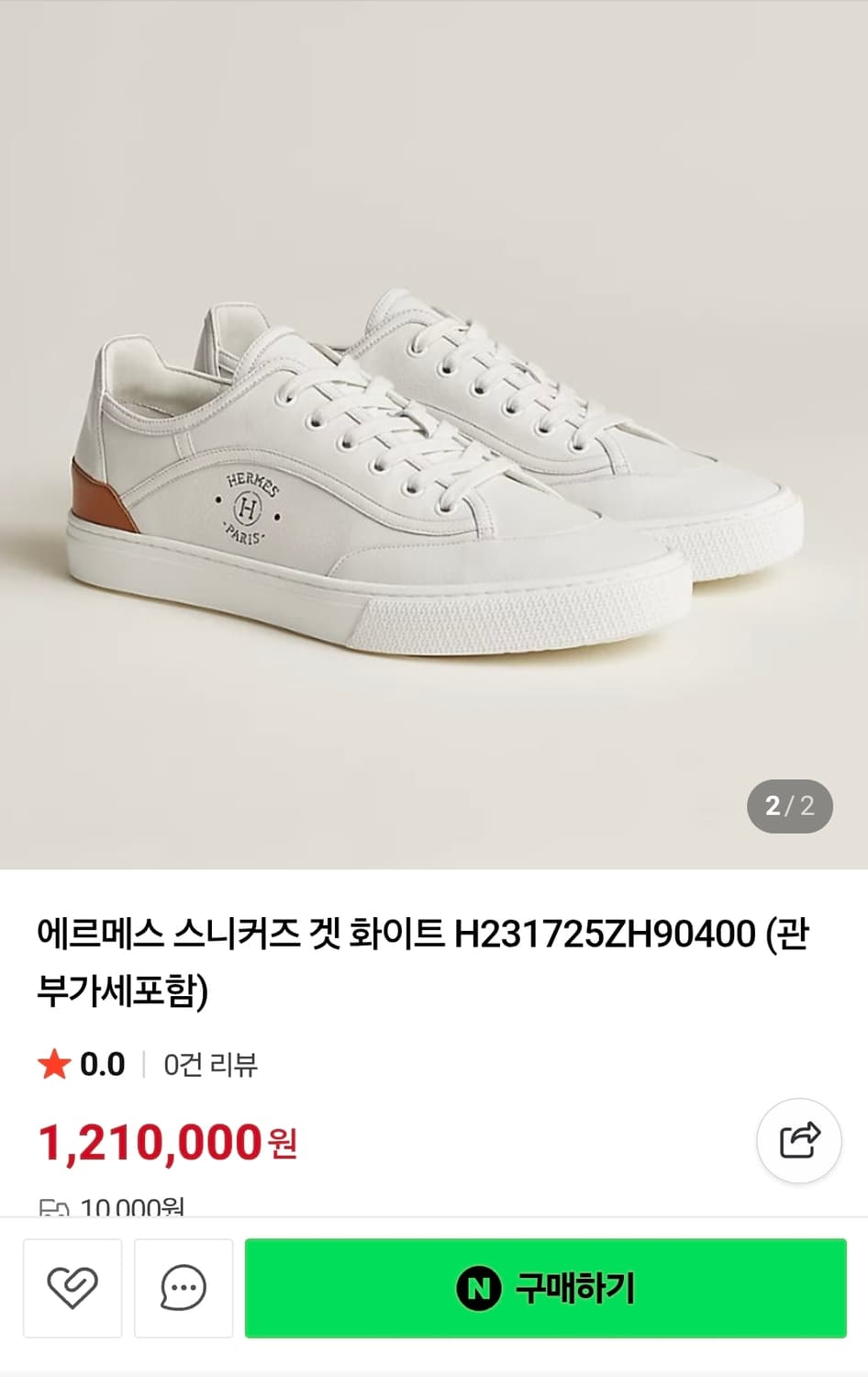Tap the rounded share button near the price
Viewport: 868px width, 1377px height.
pyautogui.click(x=798, y=1140)
